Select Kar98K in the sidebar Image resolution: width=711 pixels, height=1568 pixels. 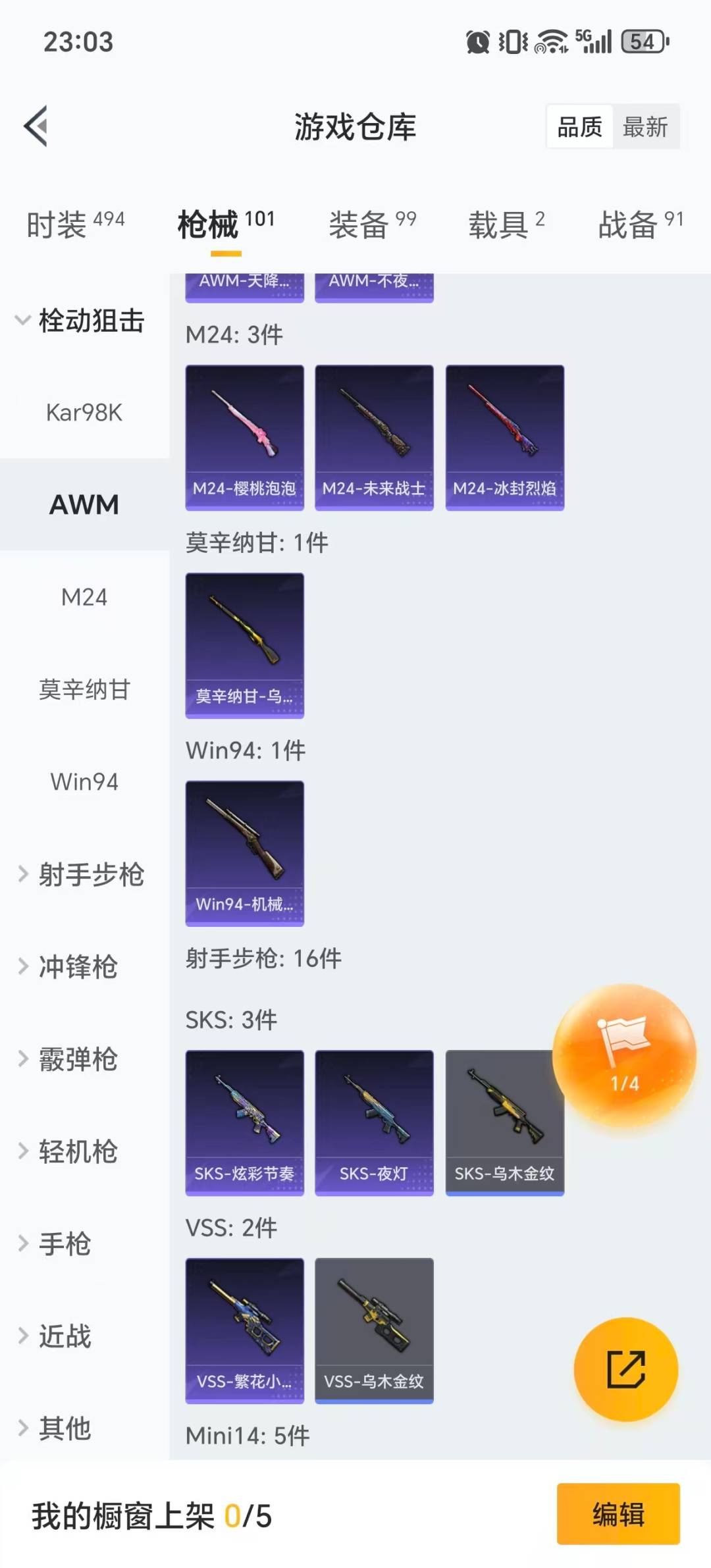coord(84,413)
